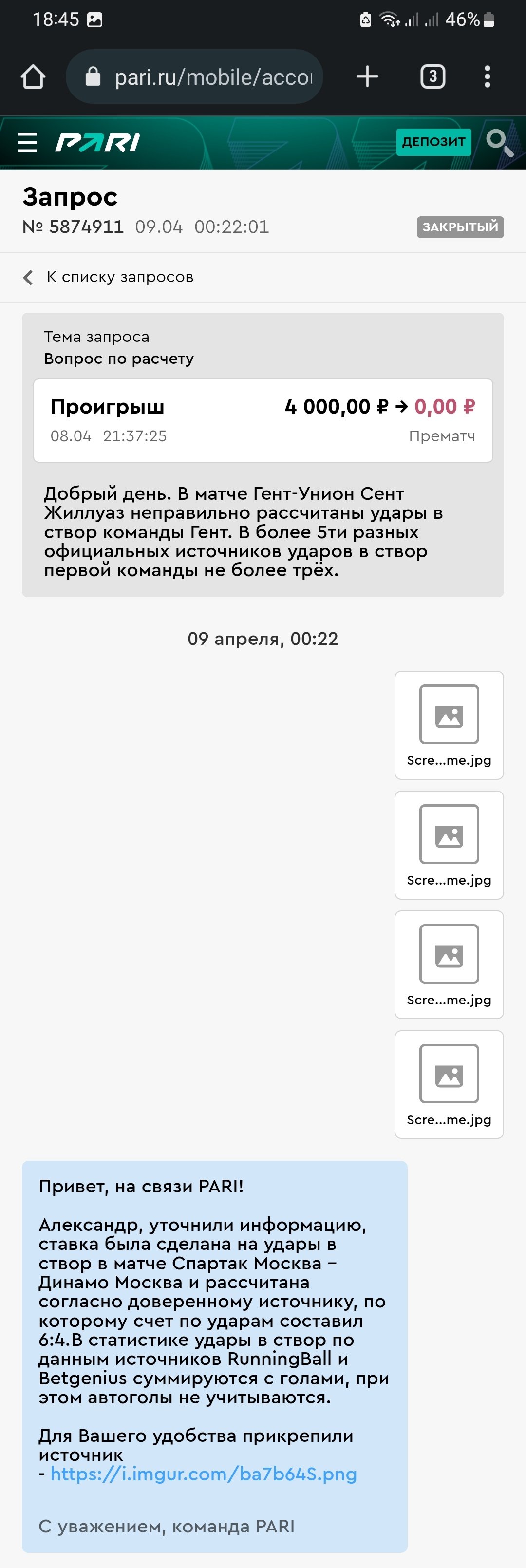This screenshot has height=1568, width=526.
Task: Open the browser overflow menu
Action: point(487,76)
